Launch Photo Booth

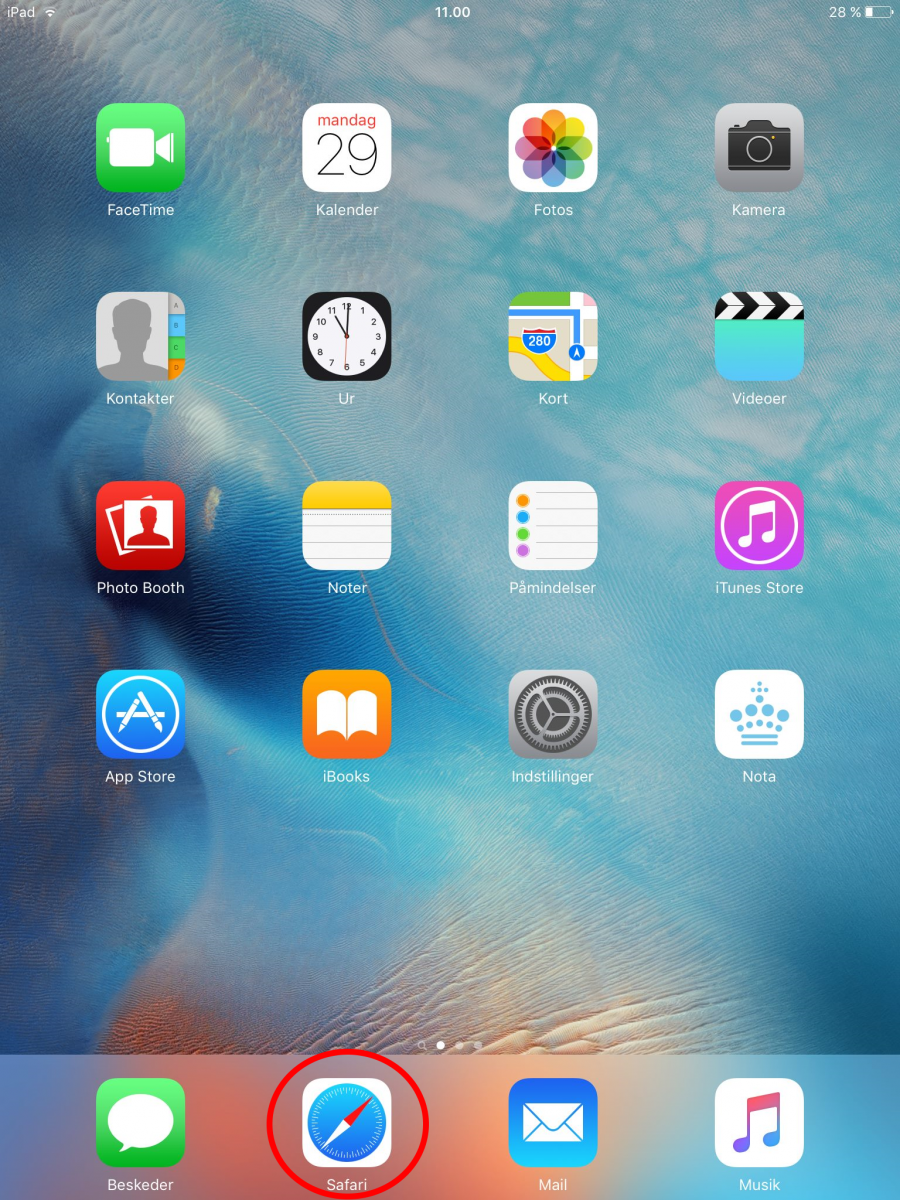point(140,525)
